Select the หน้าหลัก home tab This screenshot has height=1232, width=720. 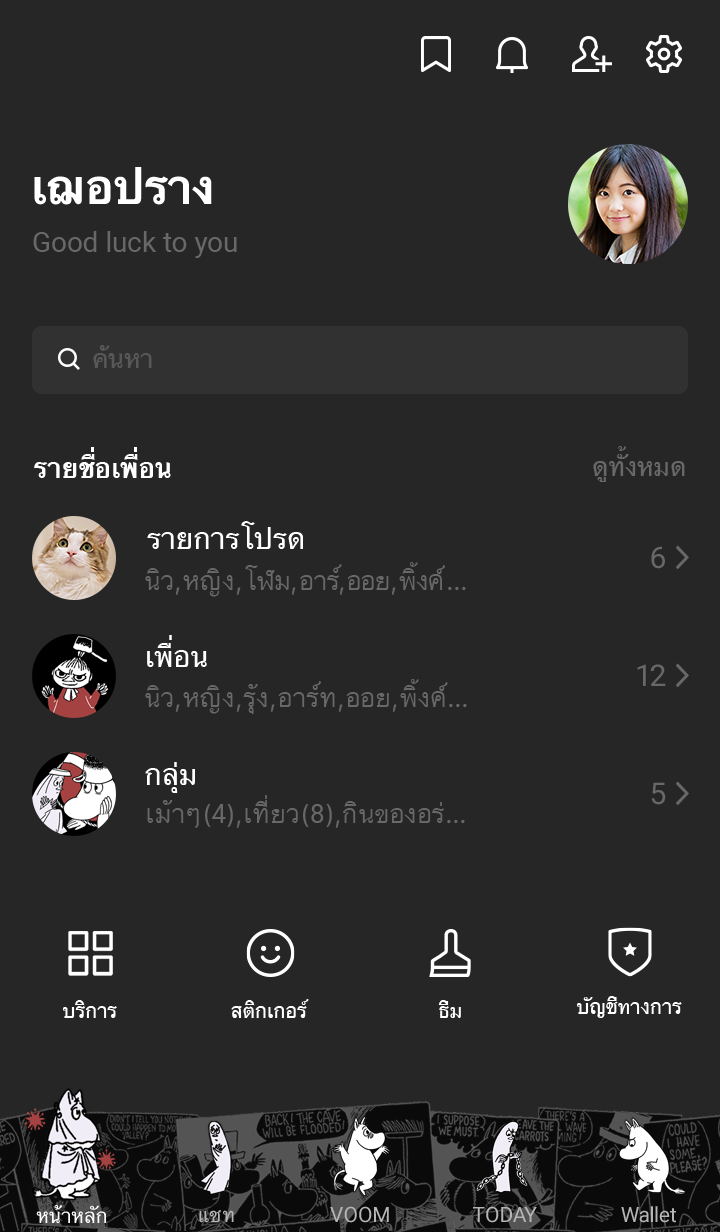72,1170
